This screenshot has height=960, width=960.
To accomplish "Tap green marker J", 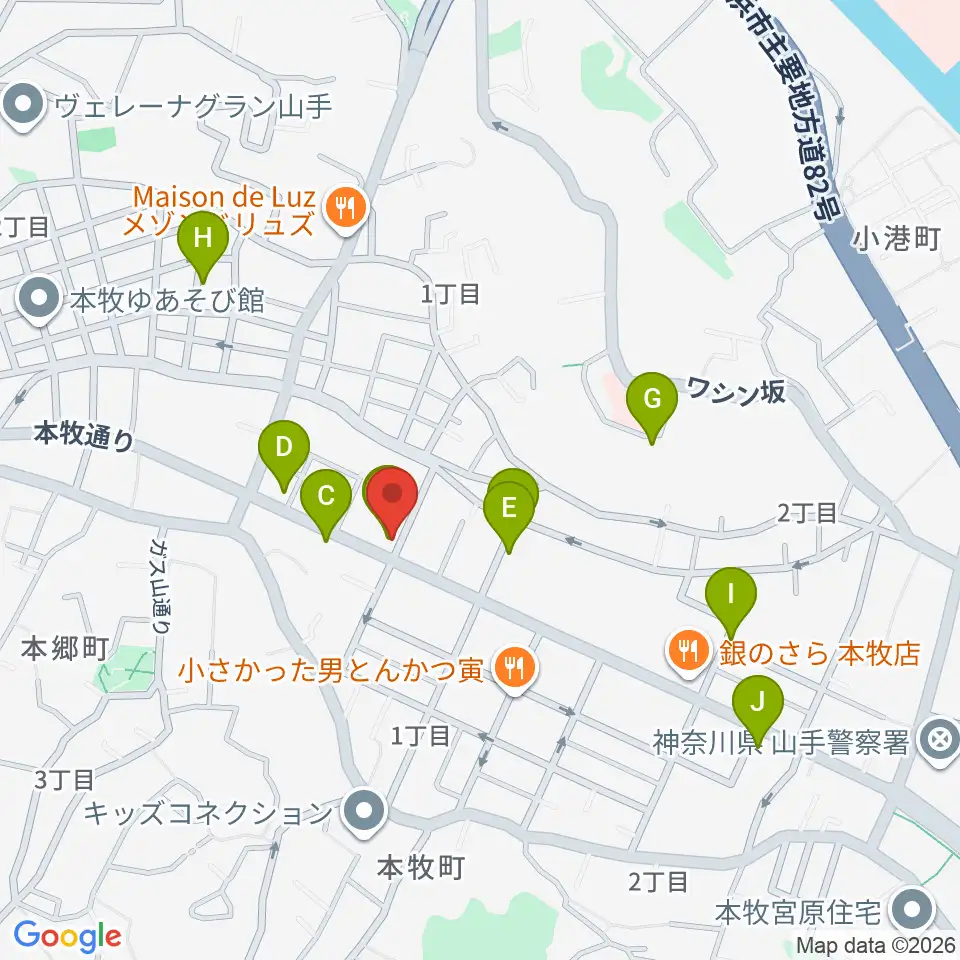I will click(758, 709).
